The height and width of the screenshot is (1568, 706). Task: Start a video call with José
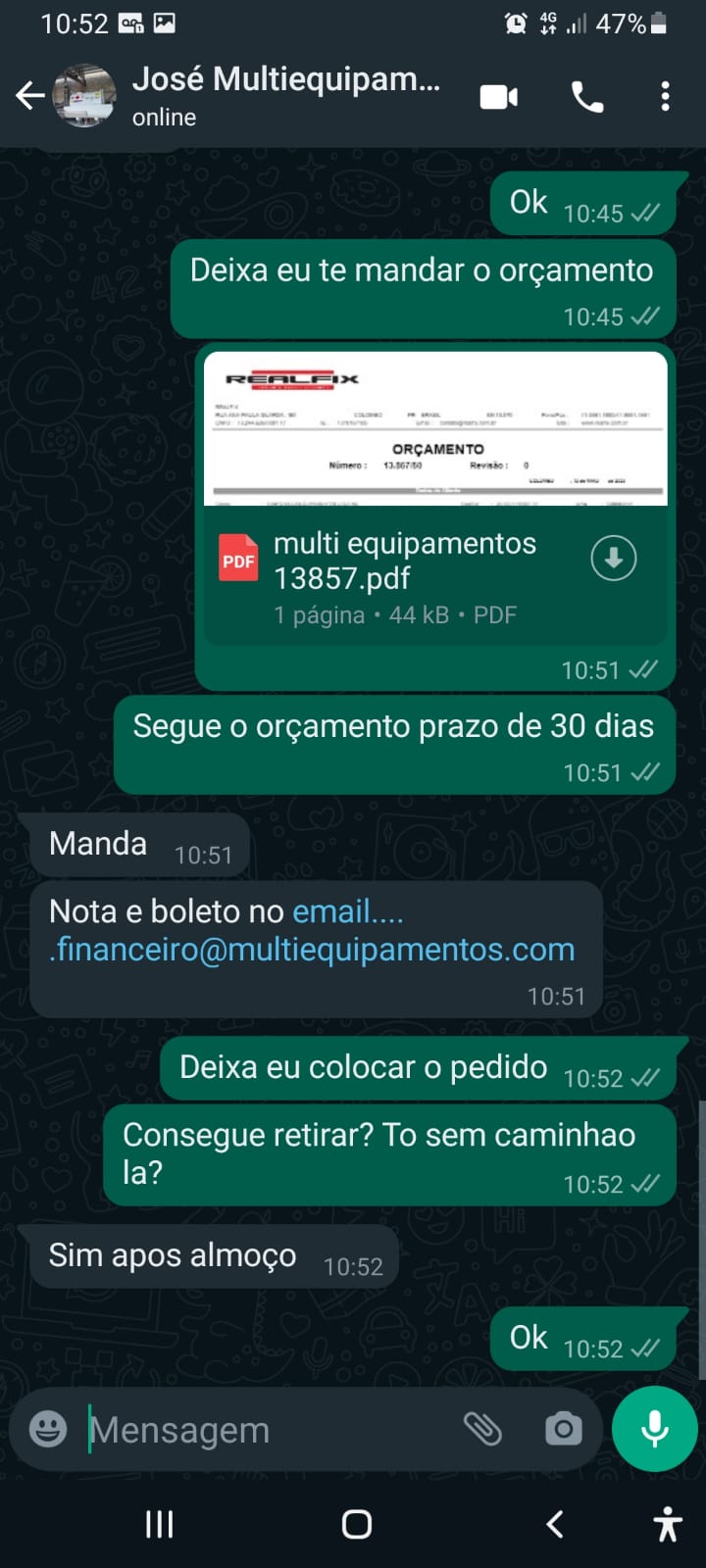[498, 97]
